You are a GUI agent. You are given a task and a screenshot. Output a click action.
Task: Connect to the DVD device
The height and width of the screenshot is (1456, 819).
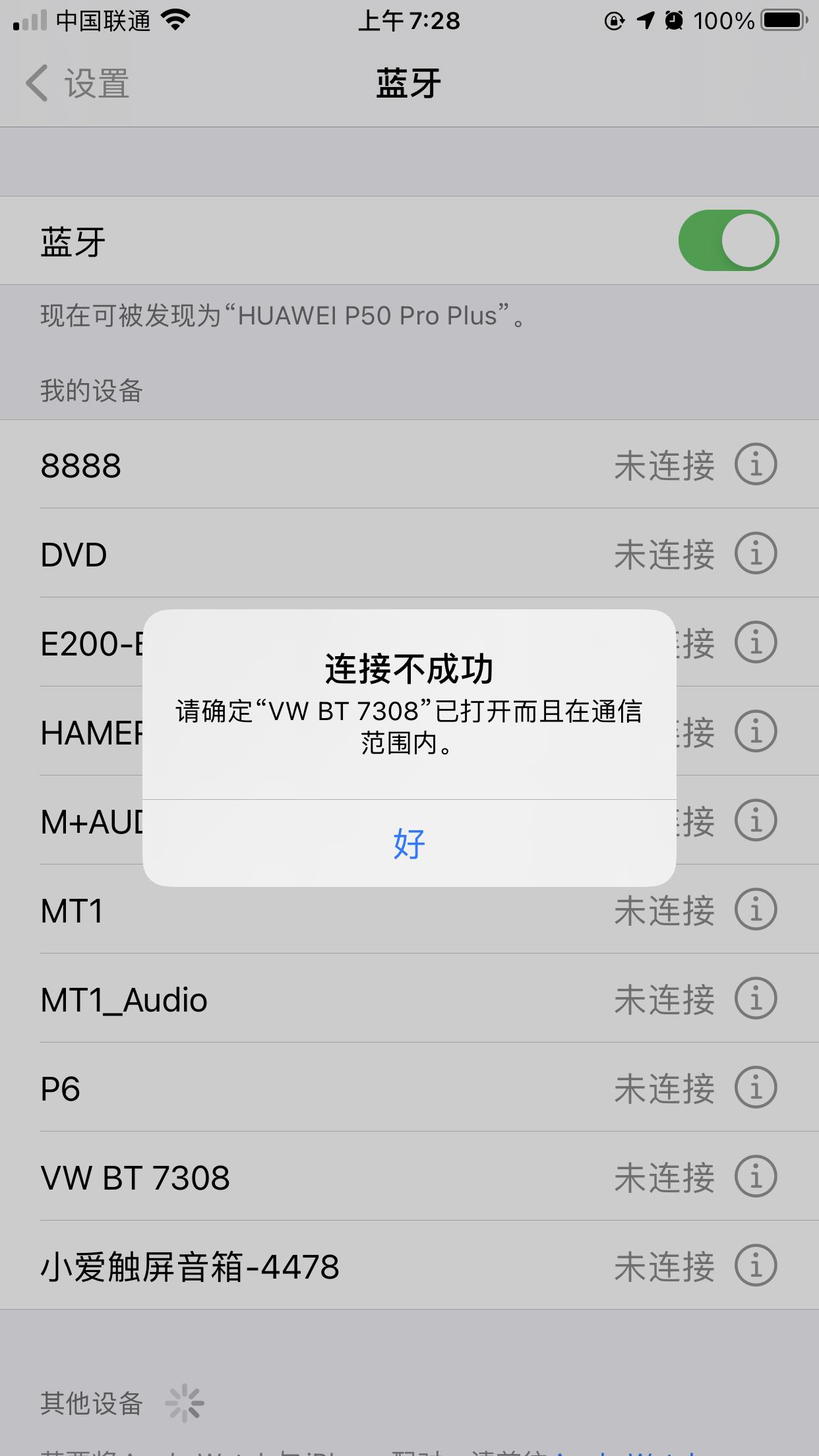264,554
